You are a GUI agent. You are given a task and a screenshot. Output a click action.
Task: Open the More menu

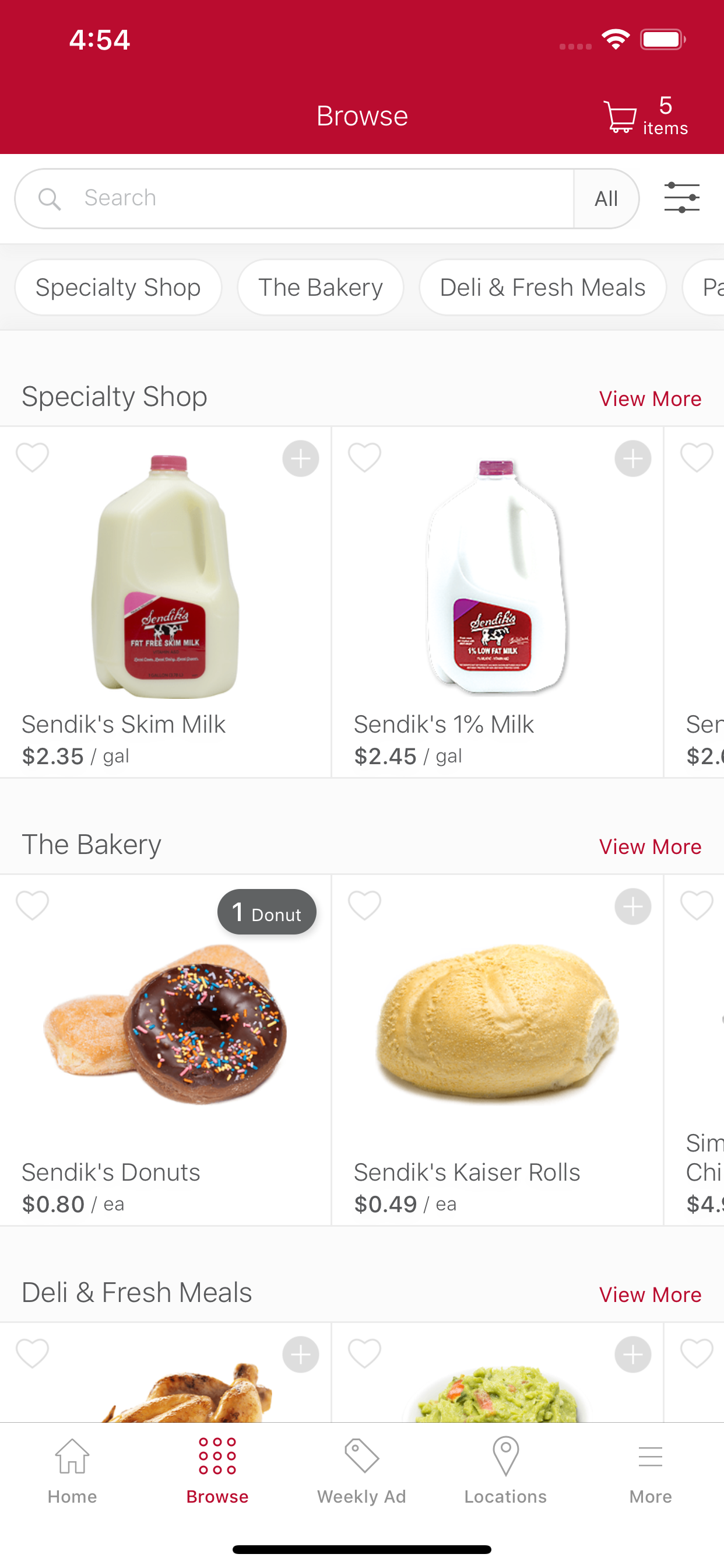click(x=649, y=1473)
